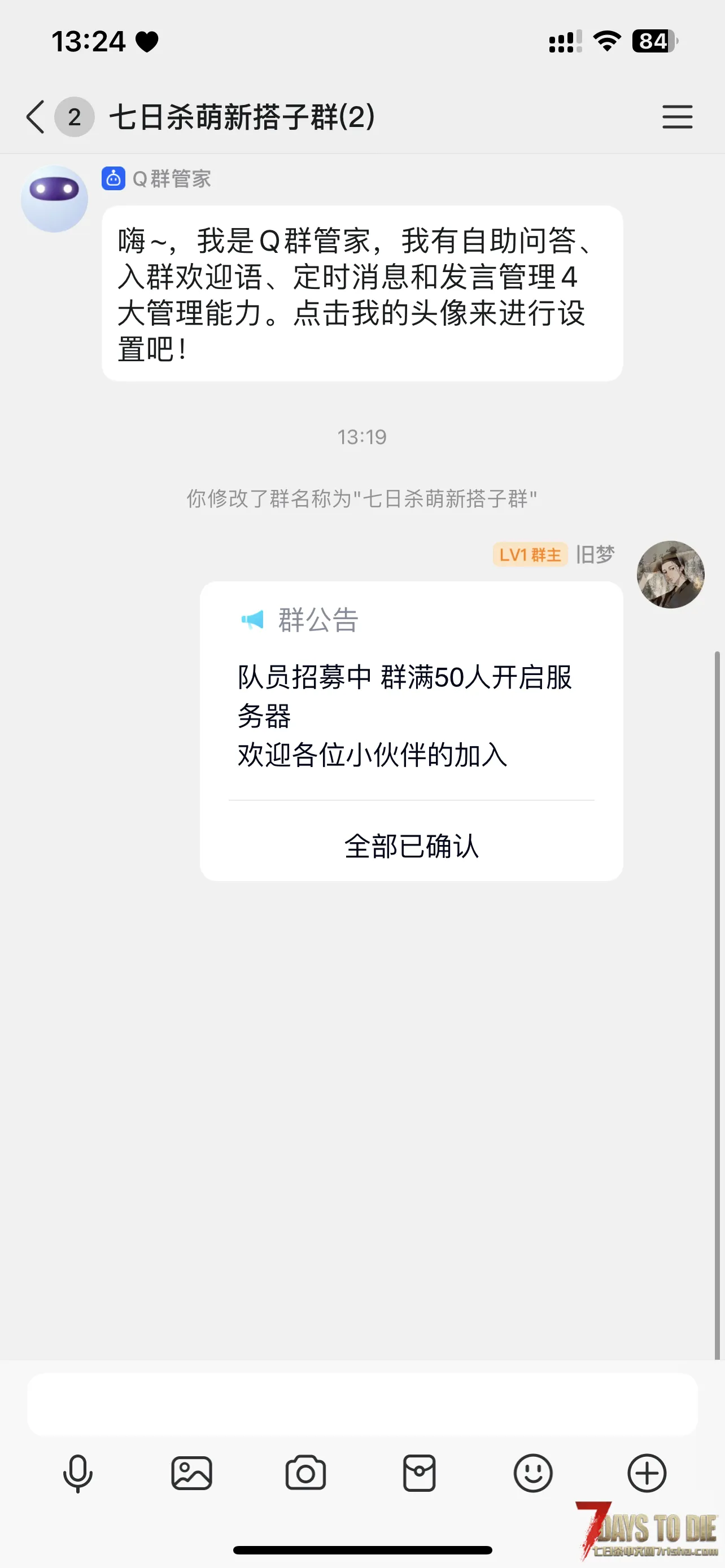Tap the Q群管家 robot avatar

pyautogui.click(x=55, y=199)
